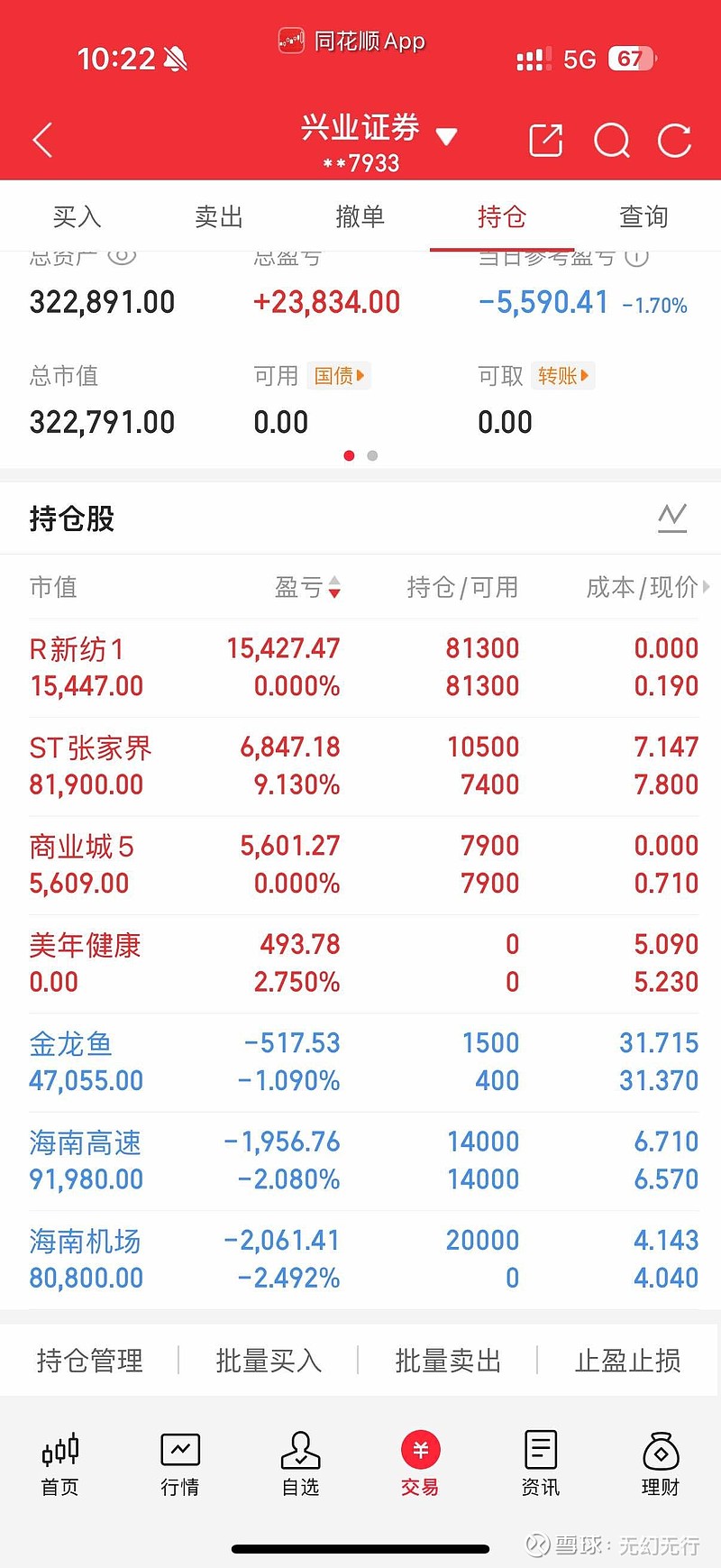721x1568 pixels.
Task: Switch to the 买入 tab
Action: 77,216
